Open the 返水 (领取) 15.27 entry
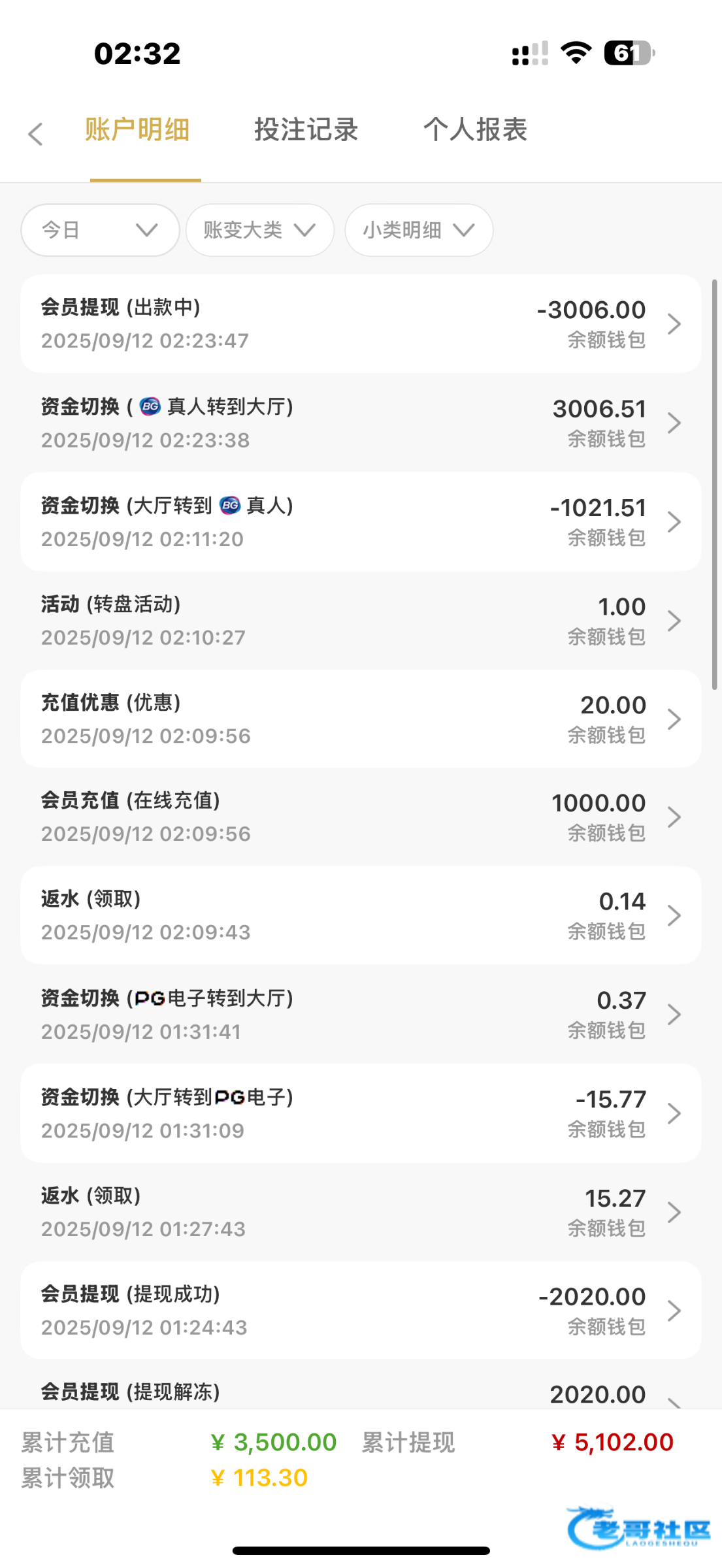 (x=361, y=1212)
